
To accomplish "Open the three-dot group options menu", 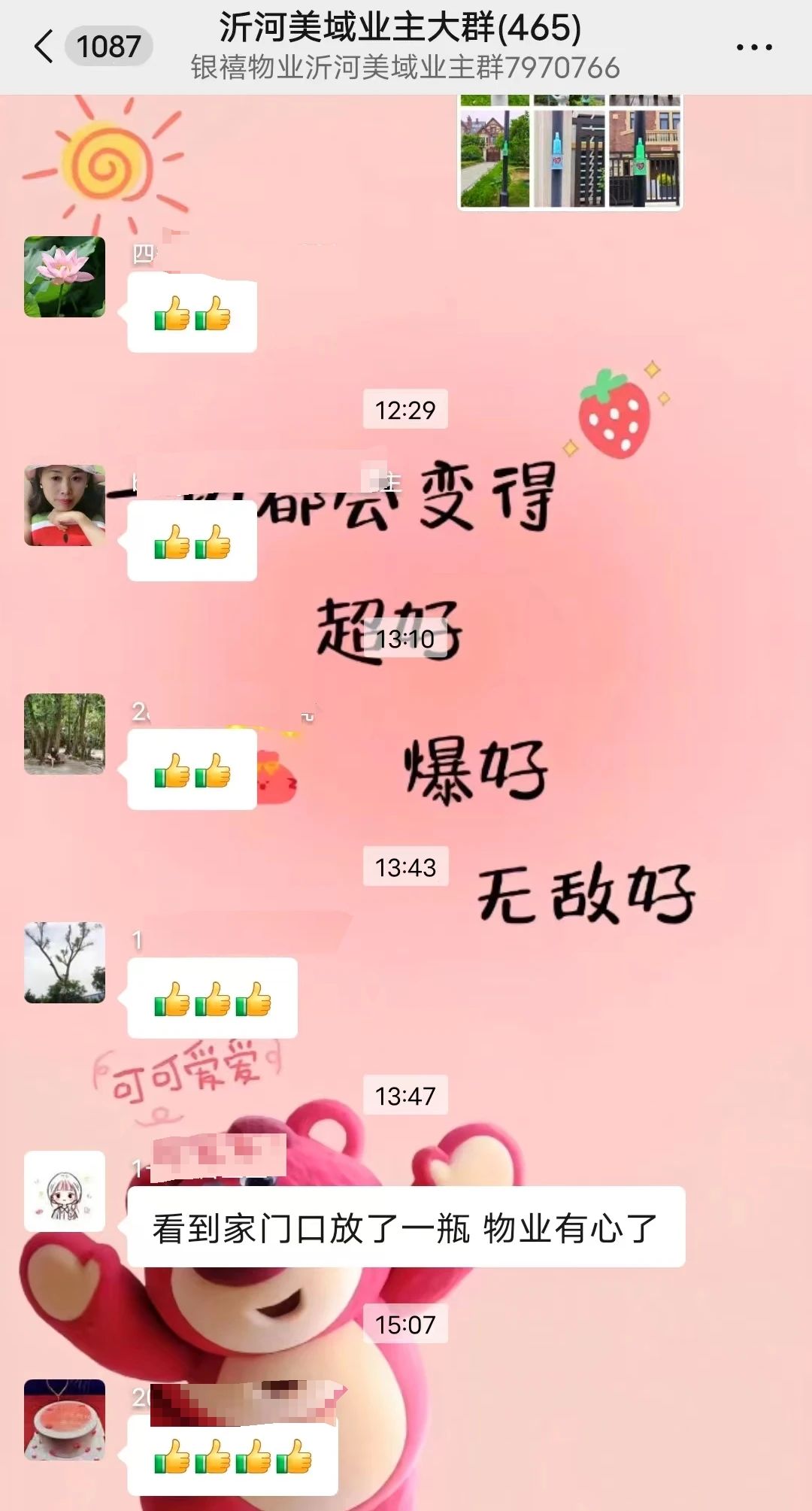I will click(753, 47).
